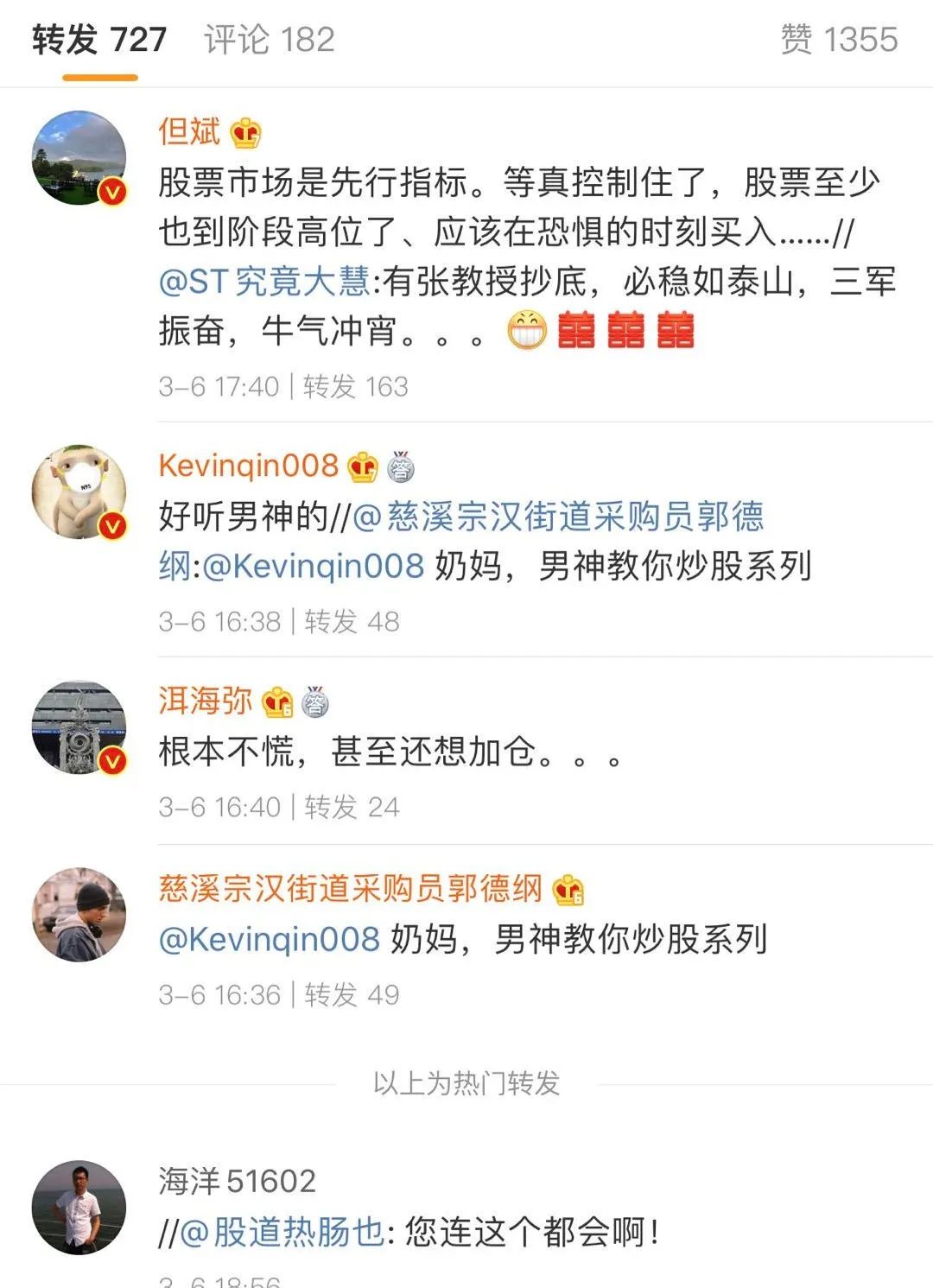Switch to the 评论 182 tab
This screenshot has width=933, height=1288.
pyautogui.click(x=269, y=40)
